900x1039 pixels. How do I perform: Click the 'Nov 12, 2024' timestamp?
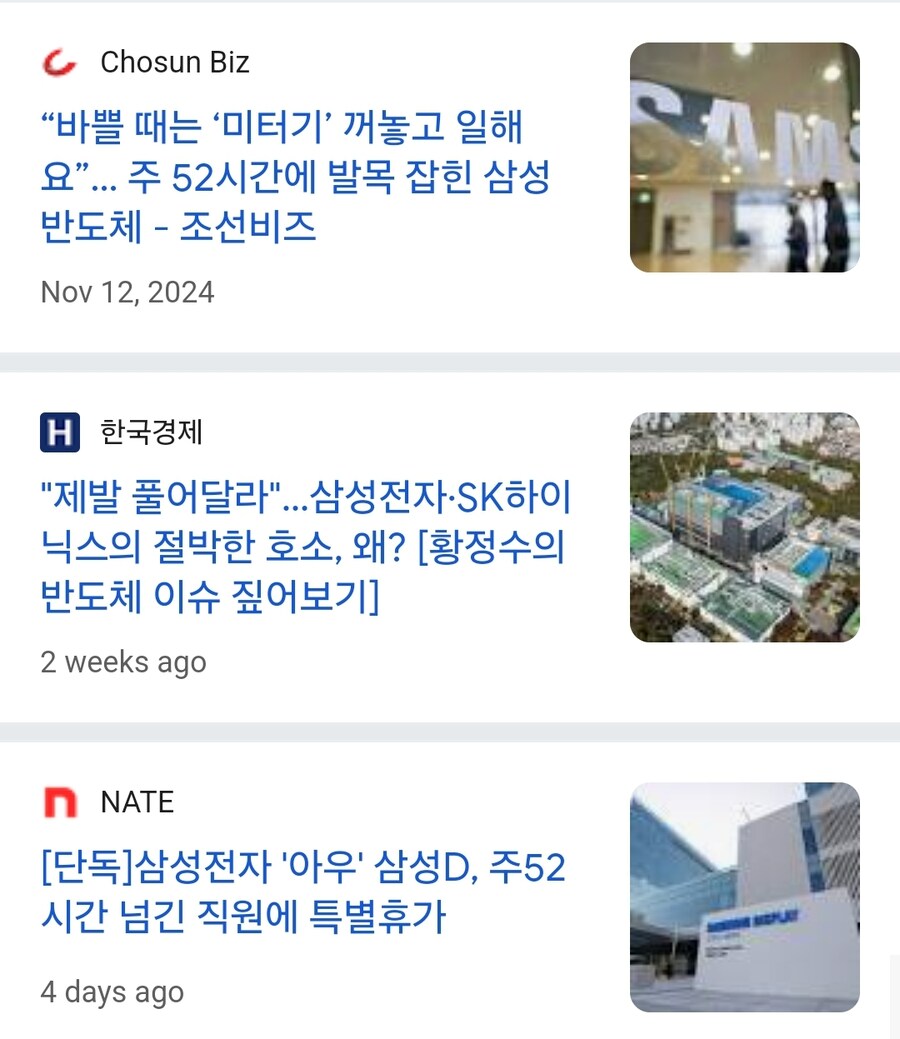coord(128,292)
